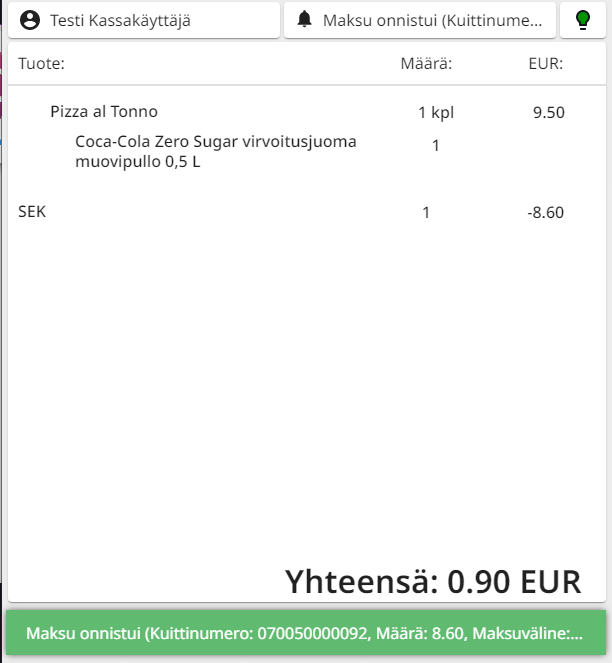The width and height of the screenshot is (612, 663).
Task: Open the Maksu onnistui notification bell button
Action: (419, 20)
